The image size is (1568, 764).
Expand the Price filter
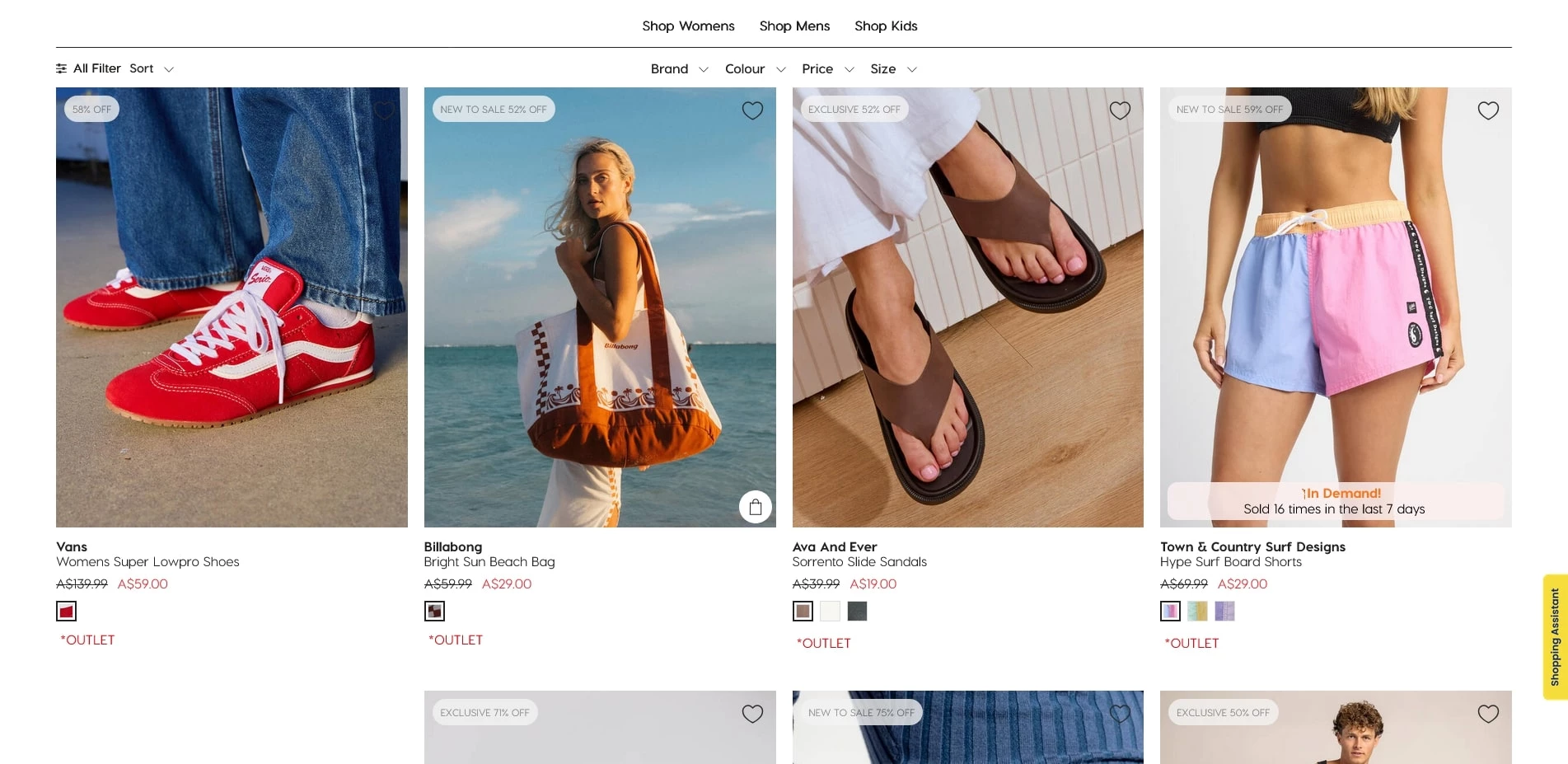tap(827, 69)
